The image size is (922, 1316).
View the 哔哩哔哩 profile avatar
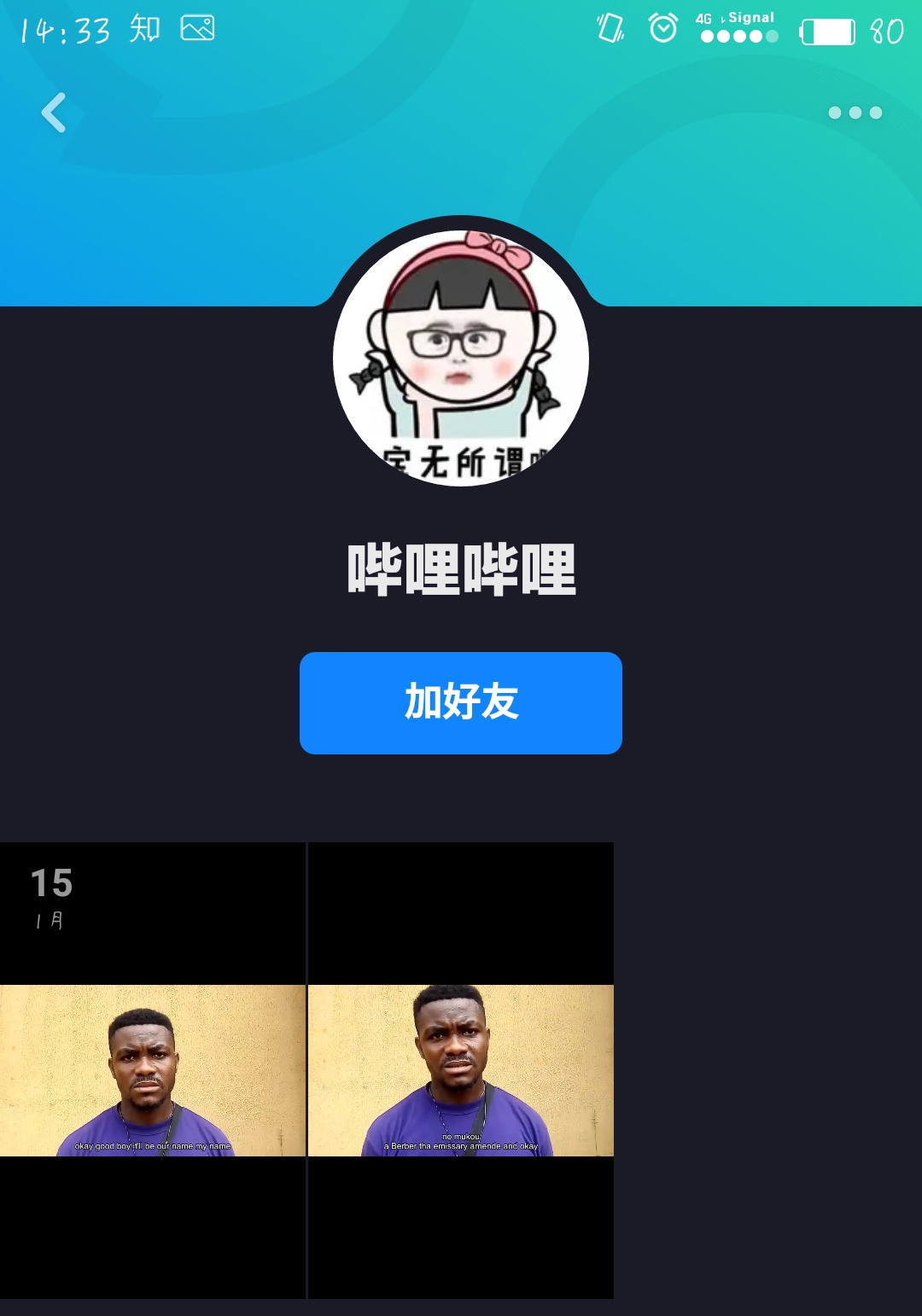coord(460,358)
